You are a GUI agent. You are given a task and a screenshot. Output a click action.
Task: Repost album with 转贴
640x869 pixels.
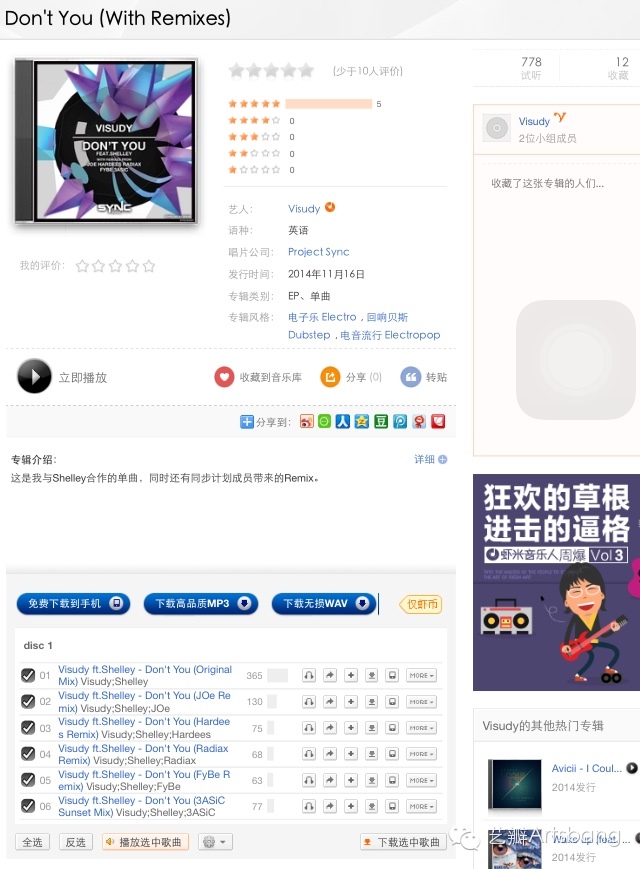(x=425, y=377)
